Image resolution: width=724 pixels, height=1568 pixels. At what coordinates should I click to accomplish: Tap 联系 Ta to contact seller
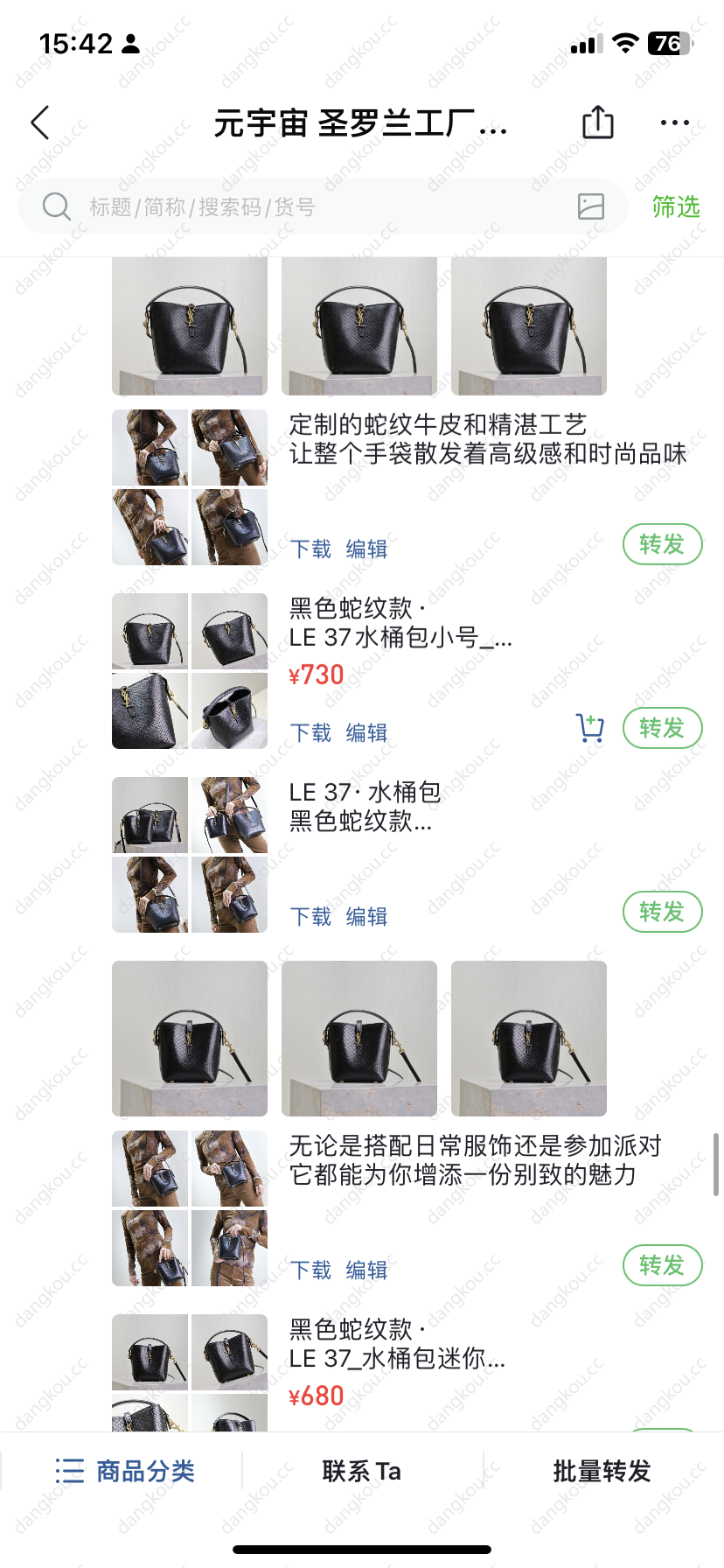tap(361, 1472)
